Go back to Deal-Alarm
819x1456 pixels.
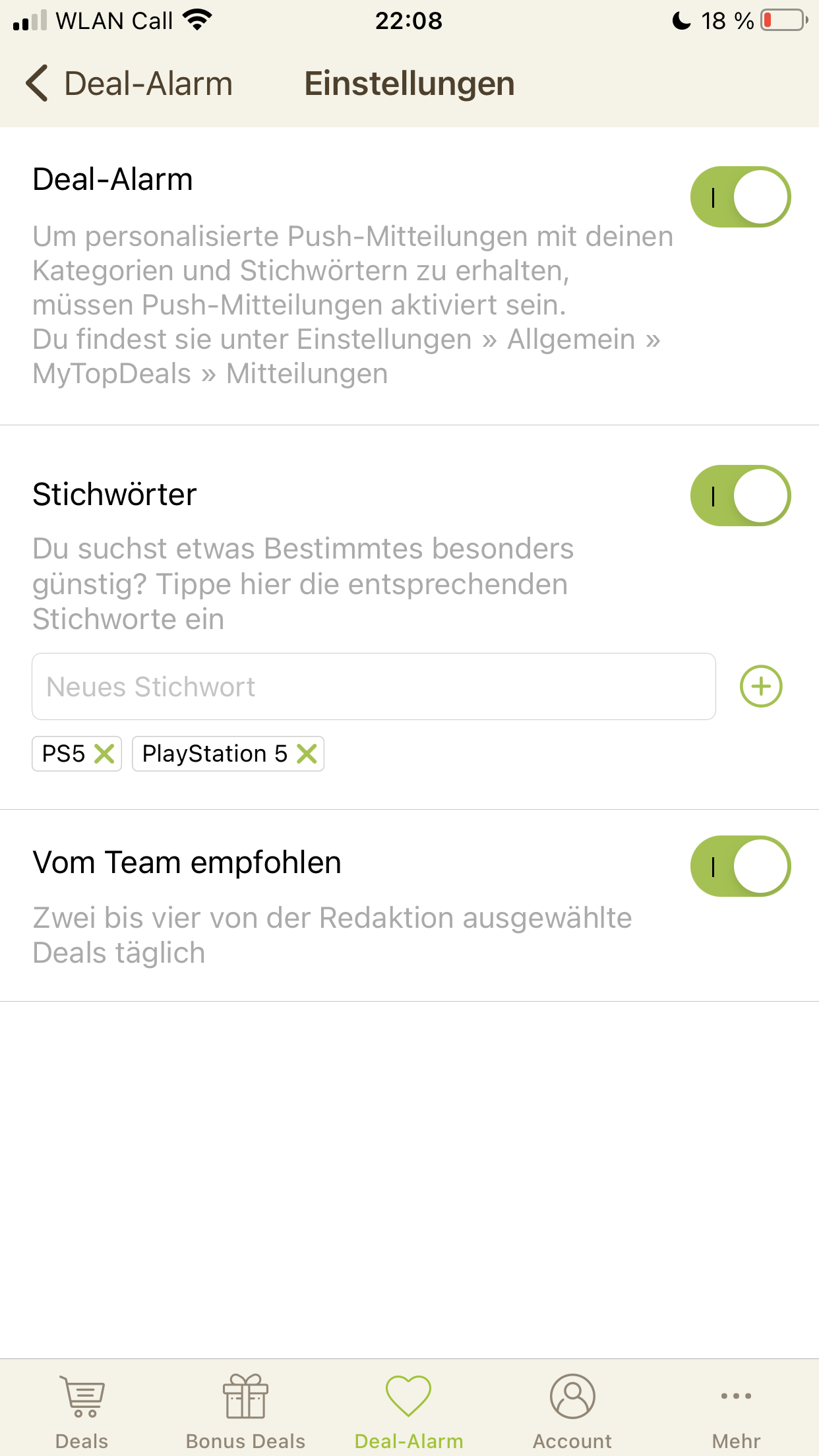[129, 84]
